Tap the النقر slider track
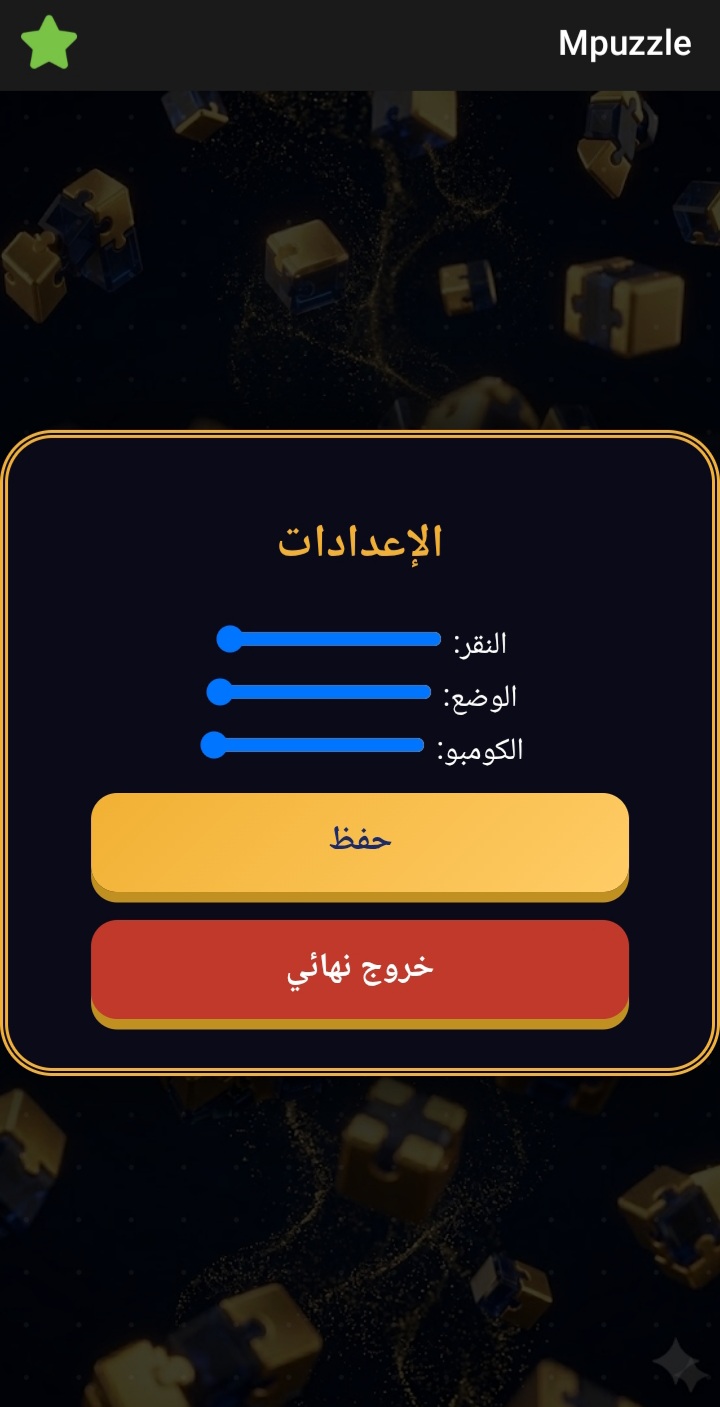The width and height of the screenshot is (720, 1407). coord(329,639)
